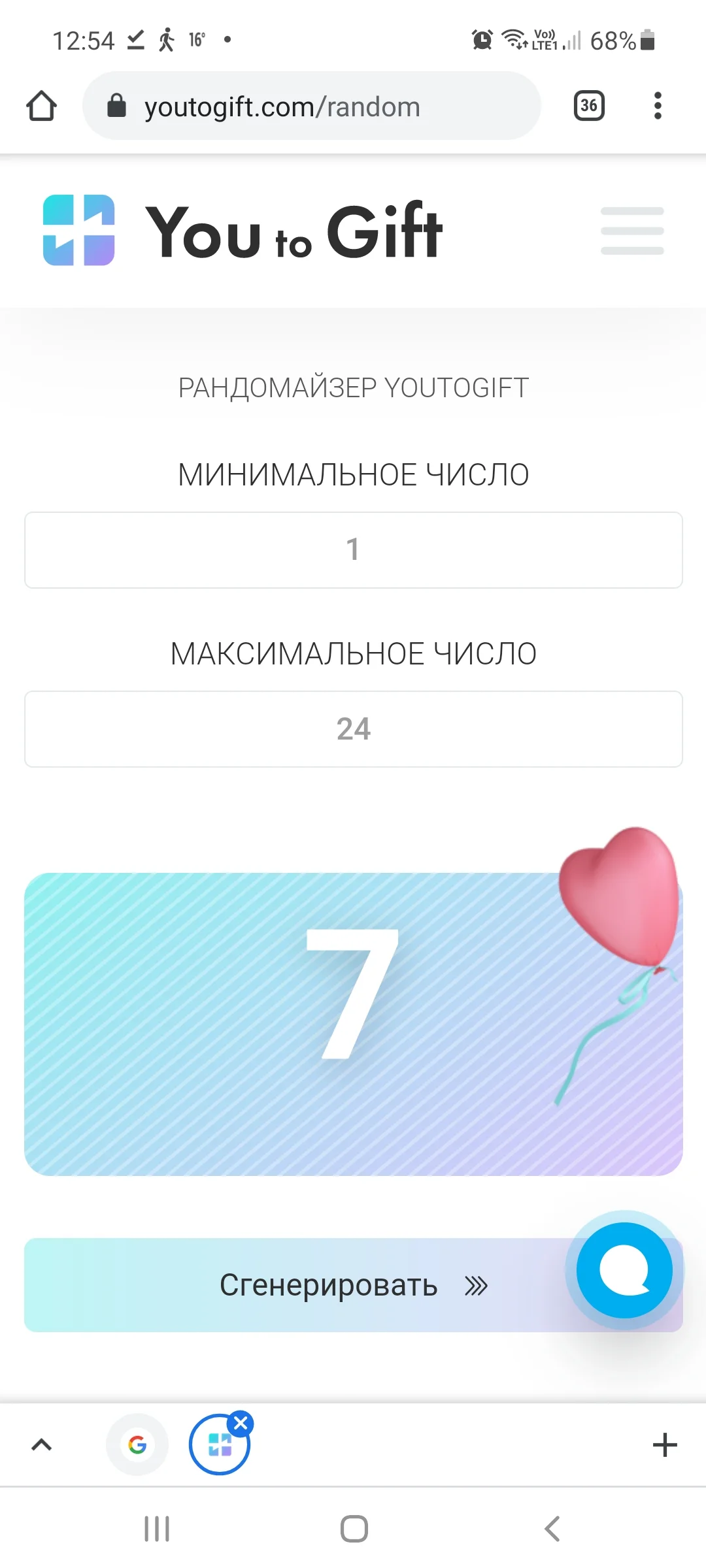
Task: Tap the minimum number field showing 1
Action: pos(353,550)
